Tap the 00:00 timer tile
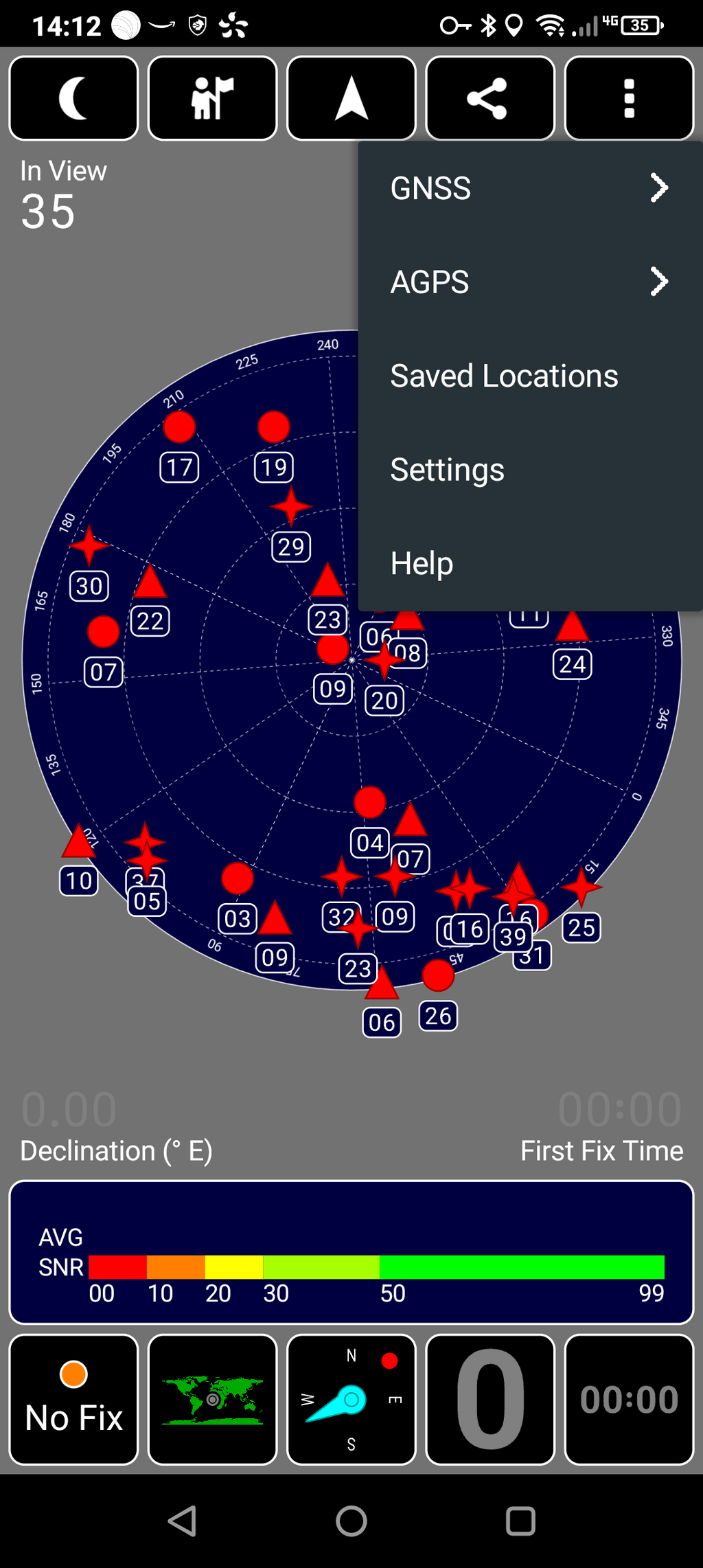This screenshot has height=1568, width=703. coord(629,1400)
